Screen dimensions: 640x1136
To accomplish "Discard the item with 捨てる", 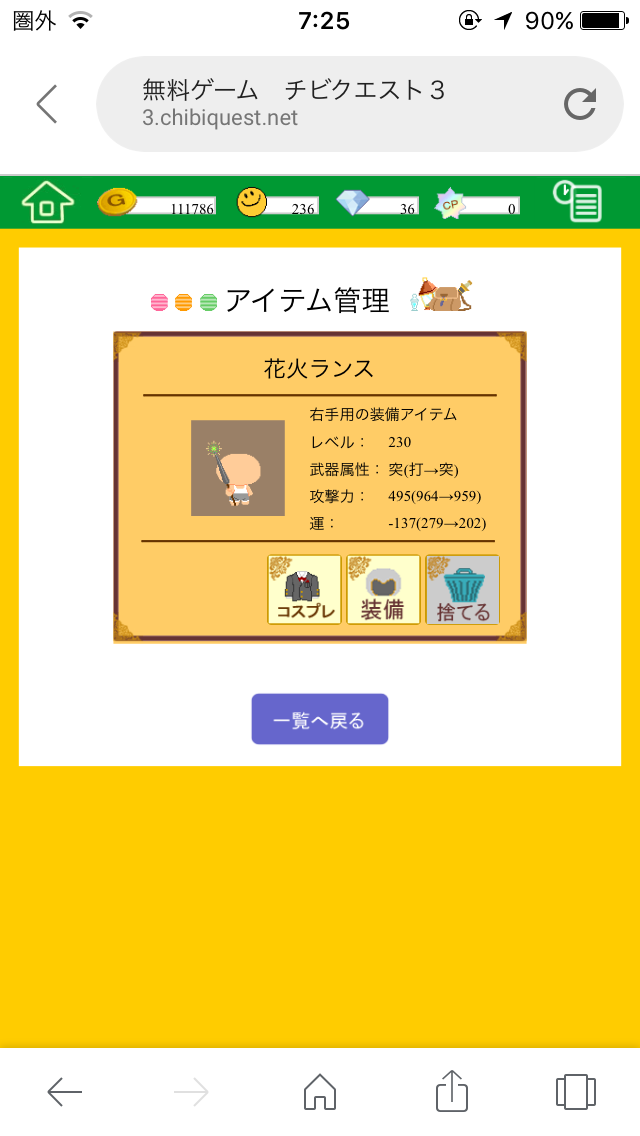I will [462, 590].
